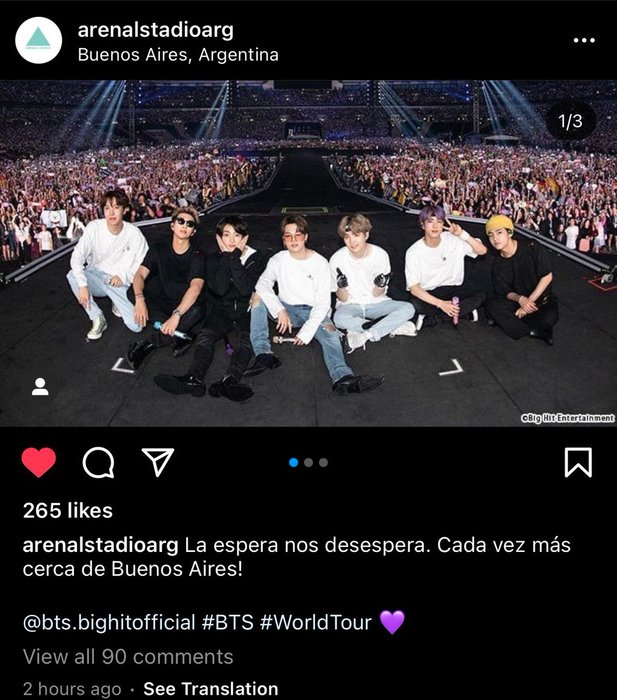Show tagged people on the photo
The height and width of the screenshot is (700, 617).
(x=40, y=387)
